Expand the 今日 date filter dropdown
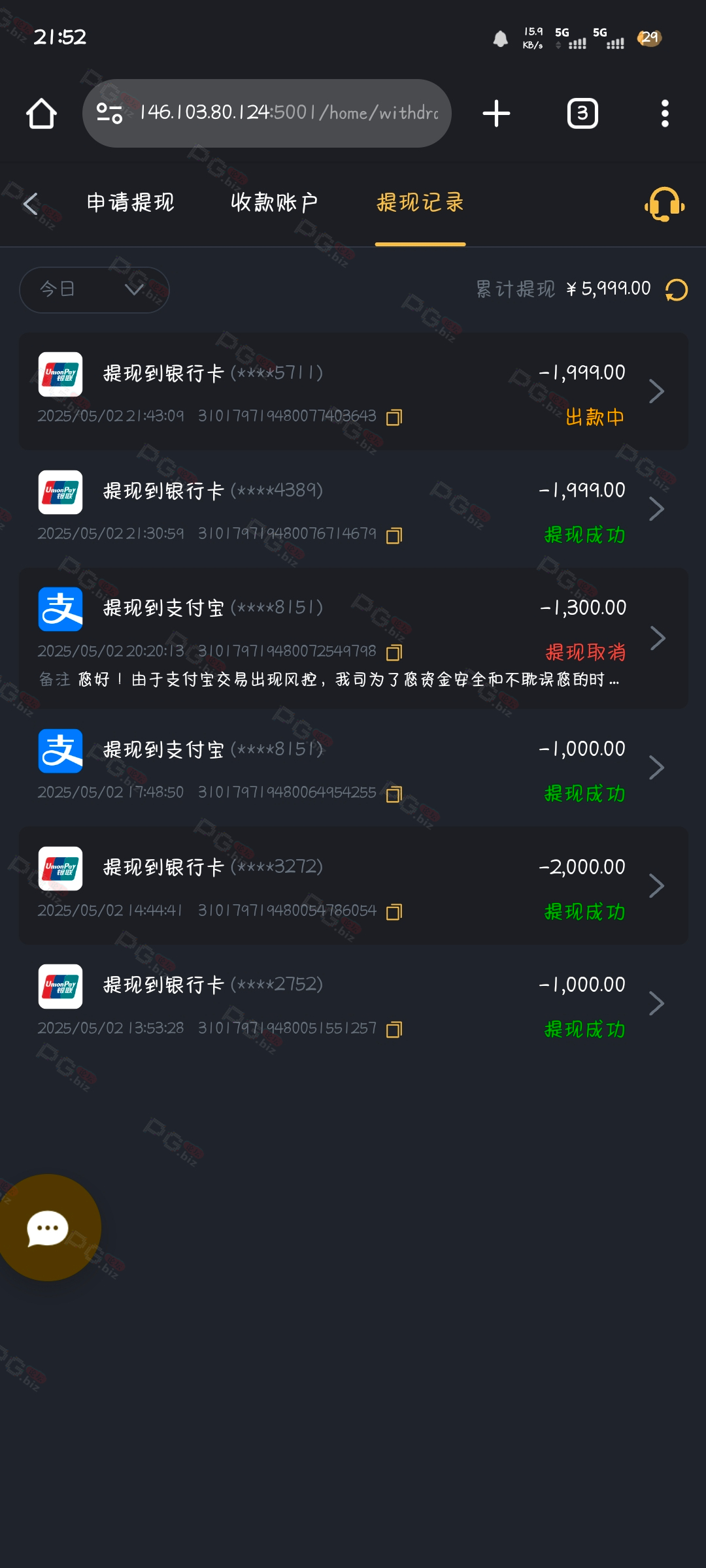The image size is (706, 1568). tap(94, 289)
